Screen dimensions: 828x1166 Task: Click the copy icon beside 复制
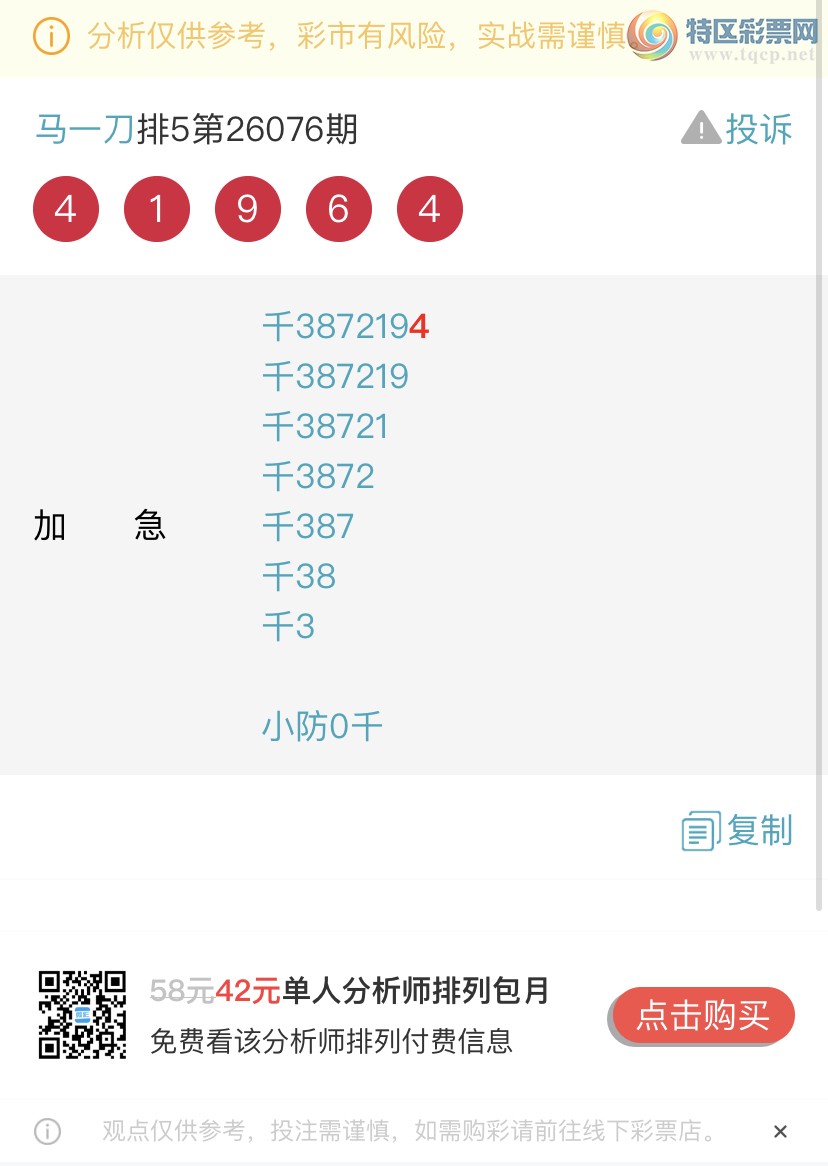699,829
